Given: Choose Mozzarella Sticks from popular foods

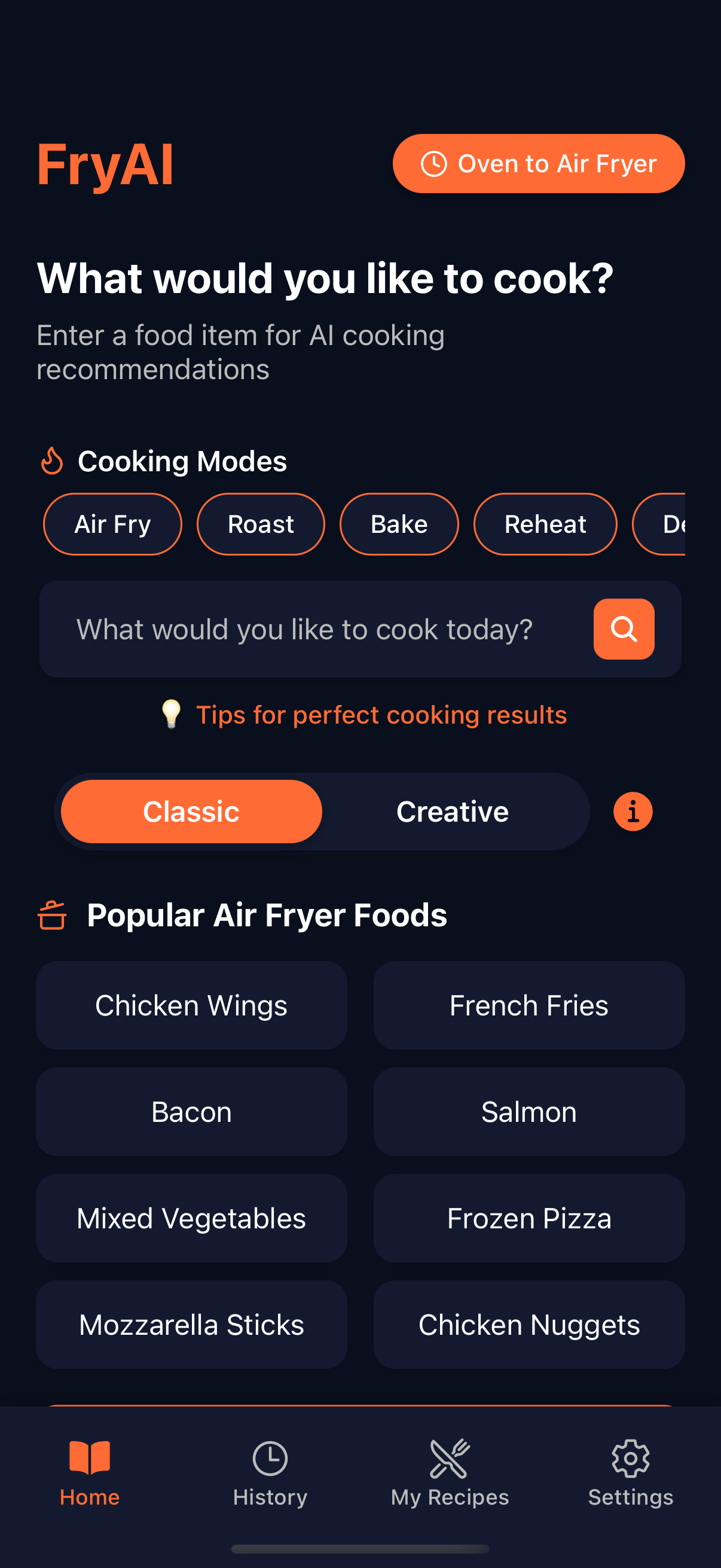Looking at the screenshot, I should [x=191, y=1325].
